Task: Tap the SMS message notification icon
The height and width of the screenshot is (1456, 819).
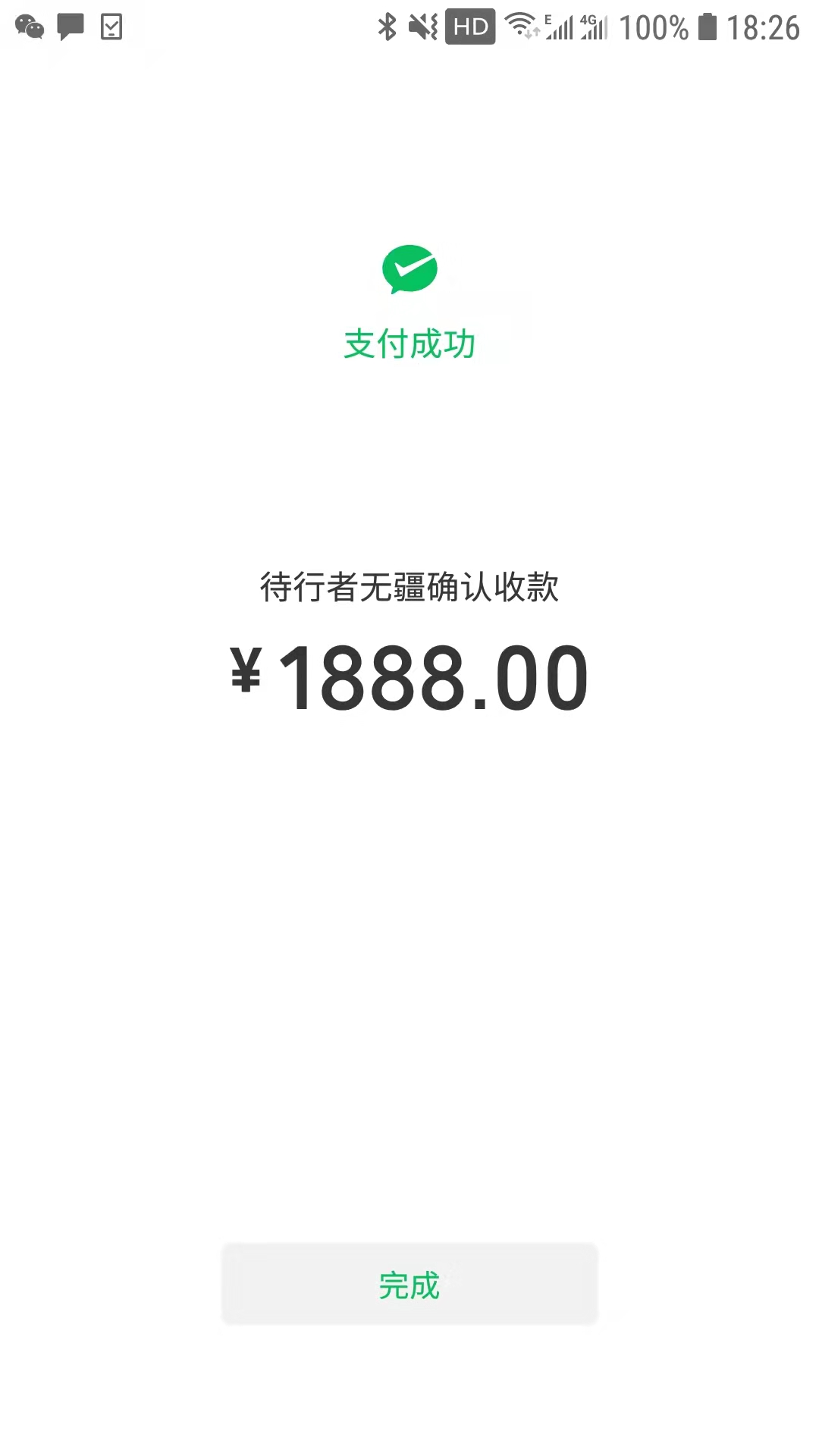Action: (x=71, y=28)
